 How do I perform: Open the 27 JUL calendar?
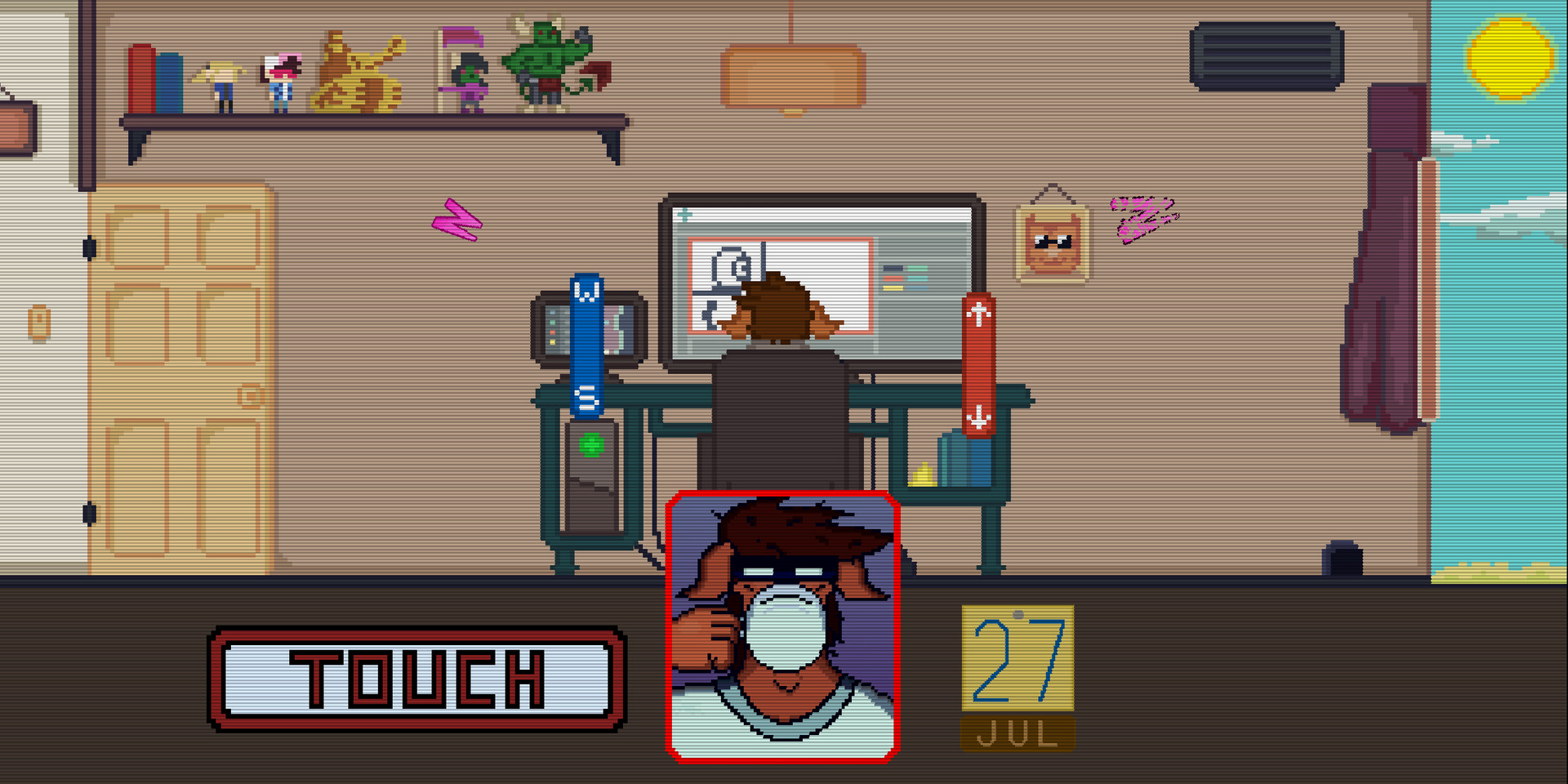(x=1018, y=677)
